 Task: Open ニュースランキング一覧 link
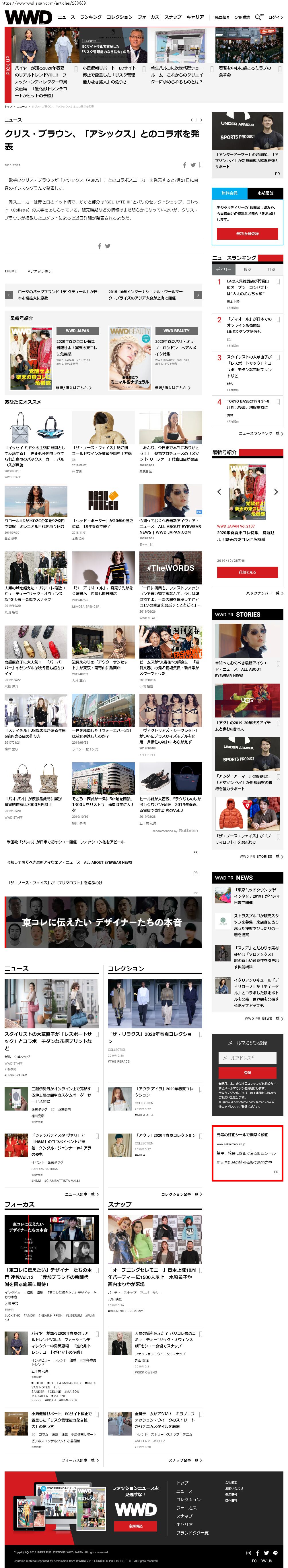pos(260,433)
